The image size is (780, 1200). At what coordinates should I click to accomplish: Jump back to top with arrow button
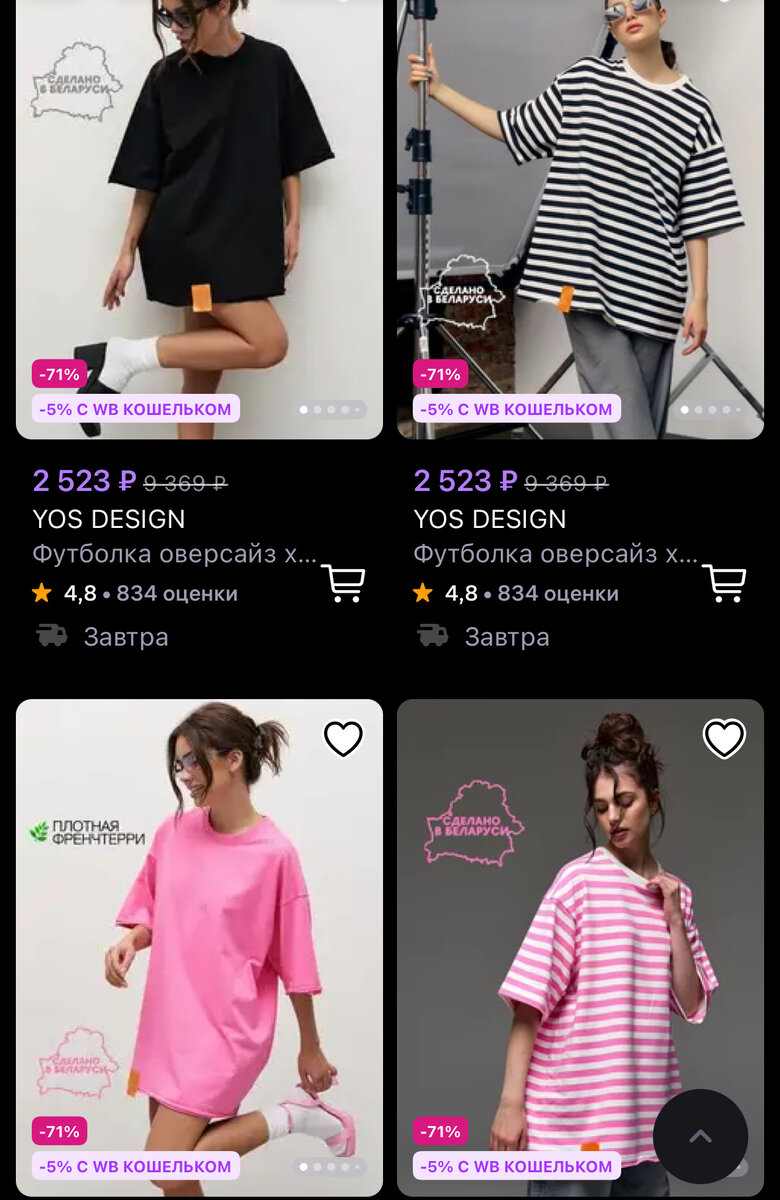(x=700, y=1137)
